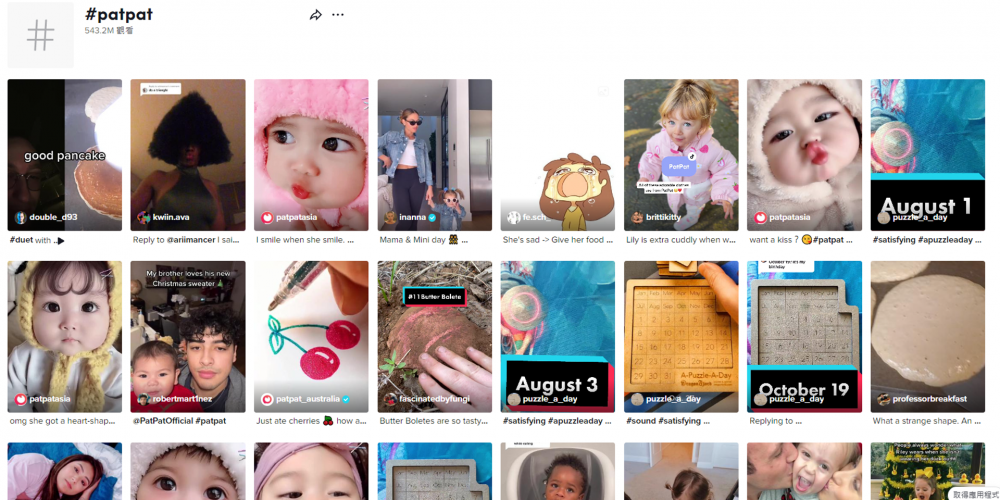The height and width of the screenshot is (500, 1000).
Task: Open inanna's Mama & Mini day video
Action: 434,155
